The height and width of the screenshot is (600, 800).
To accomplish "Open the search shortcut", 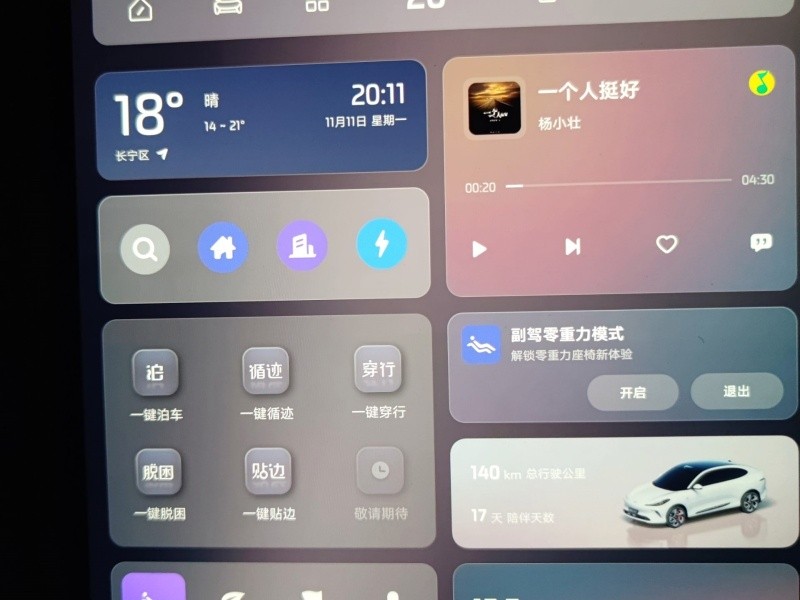I will (145, 249).
